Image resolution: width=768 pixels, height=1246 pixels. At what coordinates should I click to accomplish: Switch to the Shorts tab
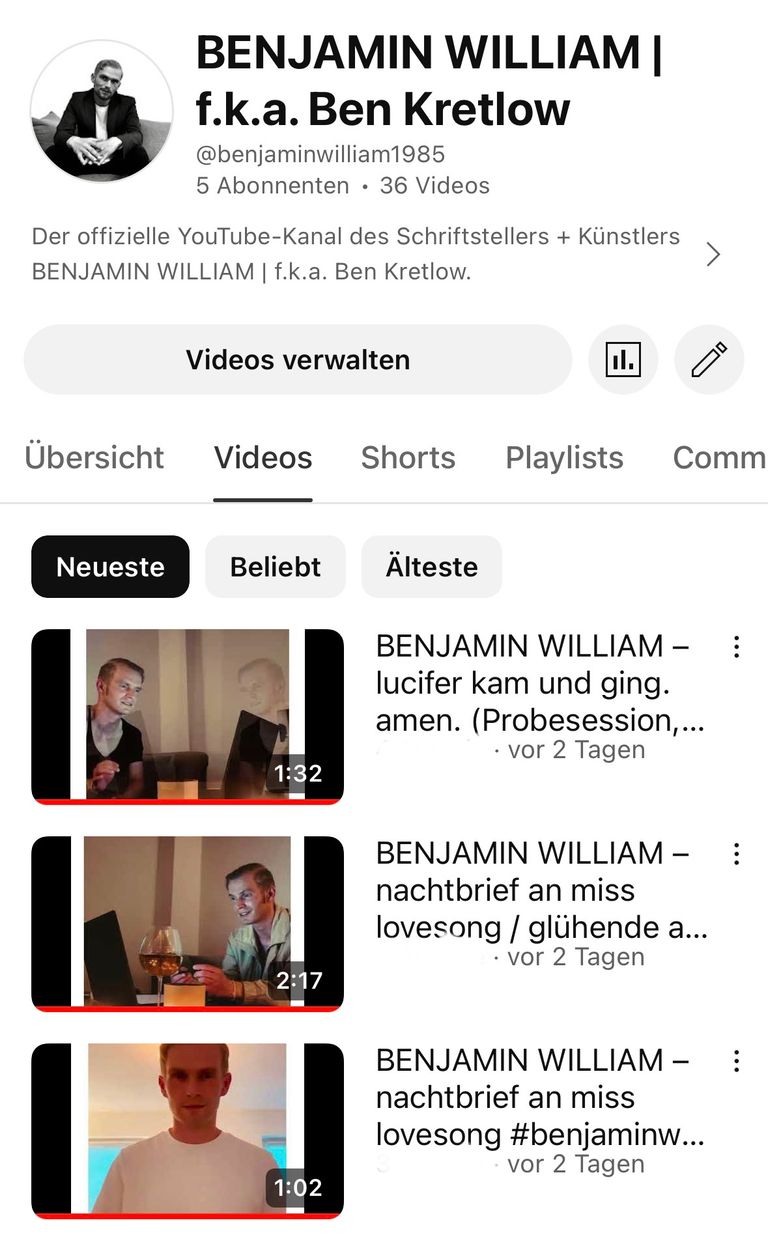[x=408, y=458]
